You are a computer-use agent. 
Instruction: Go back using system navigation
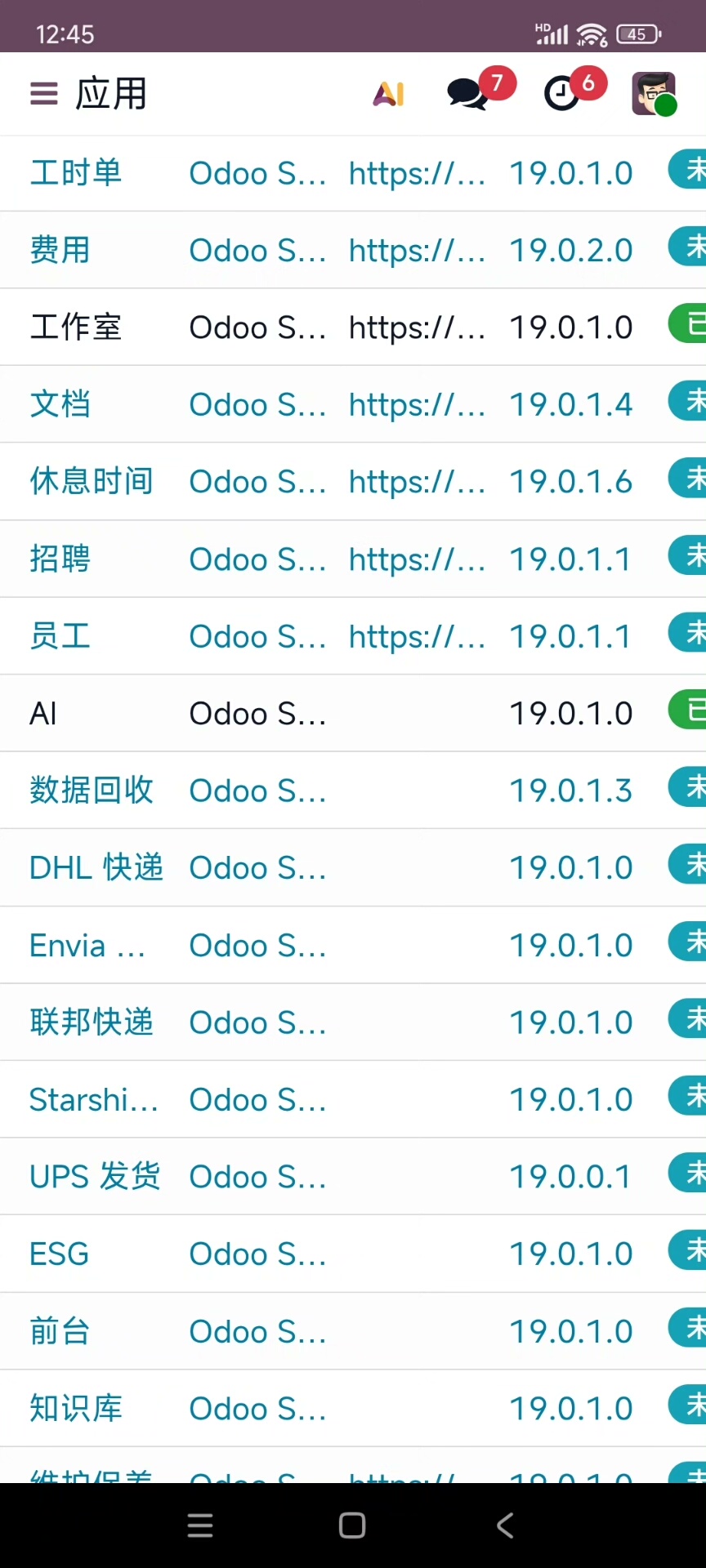point(505,1526)
